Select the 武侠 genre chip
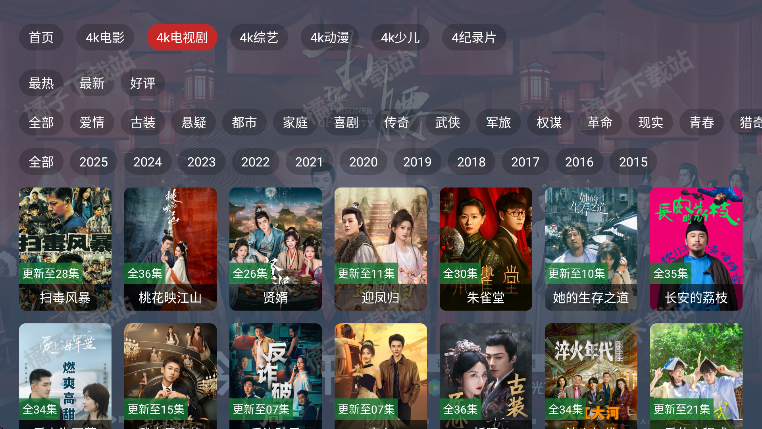 [448, 122]
